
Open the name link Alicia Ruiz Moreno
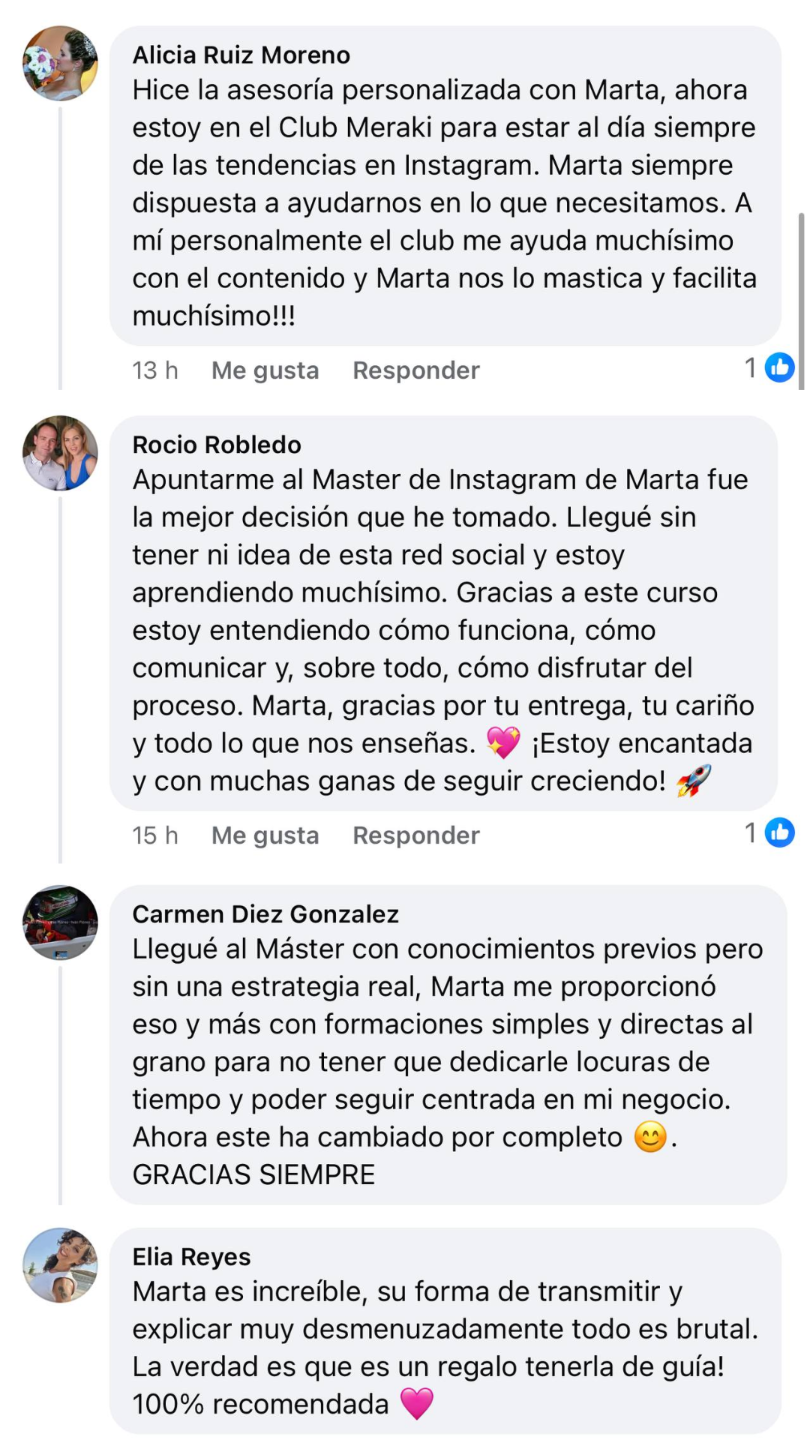(241, 55)
